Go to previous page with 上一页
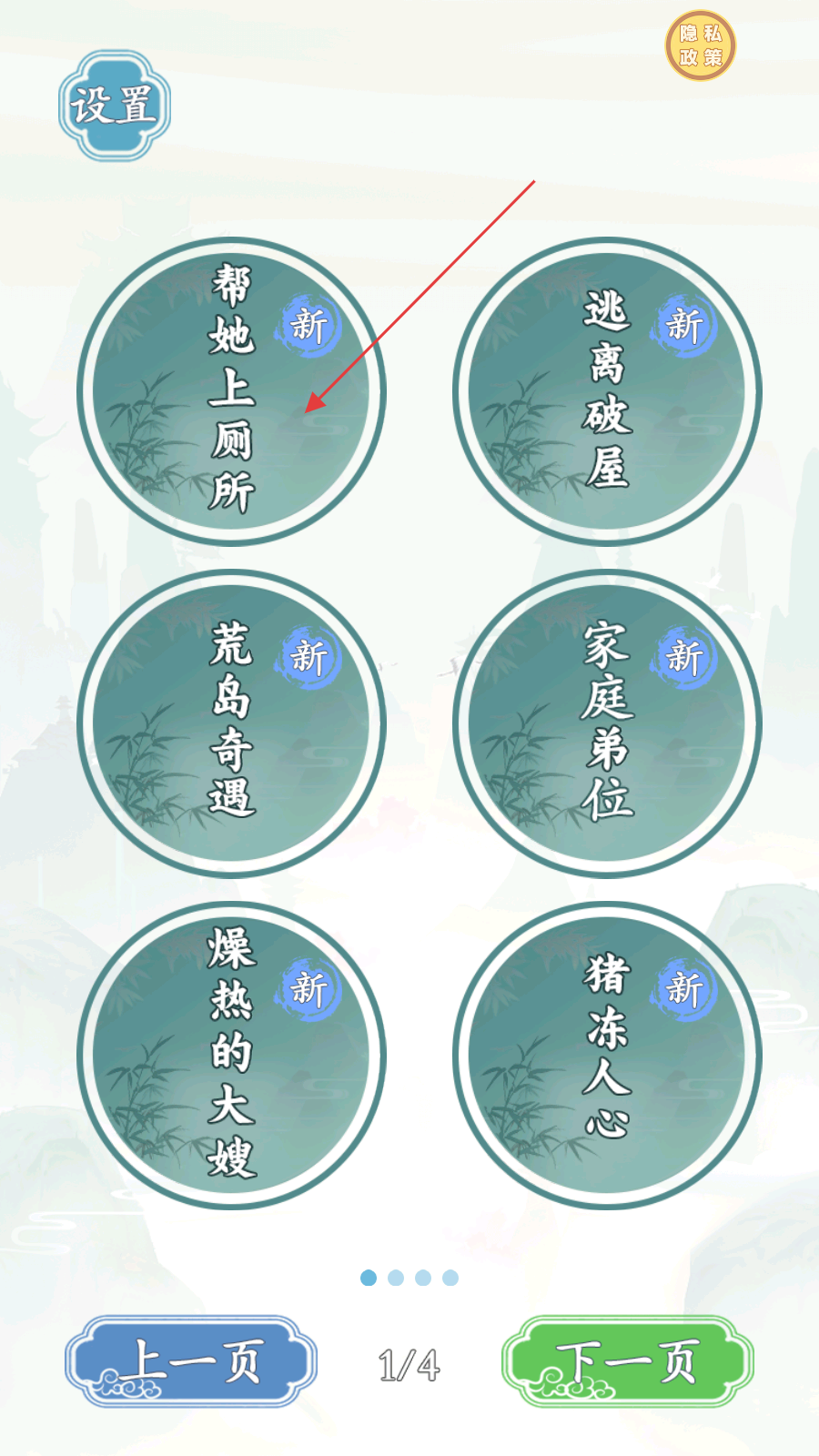819x1456 pixels. 191,1361
